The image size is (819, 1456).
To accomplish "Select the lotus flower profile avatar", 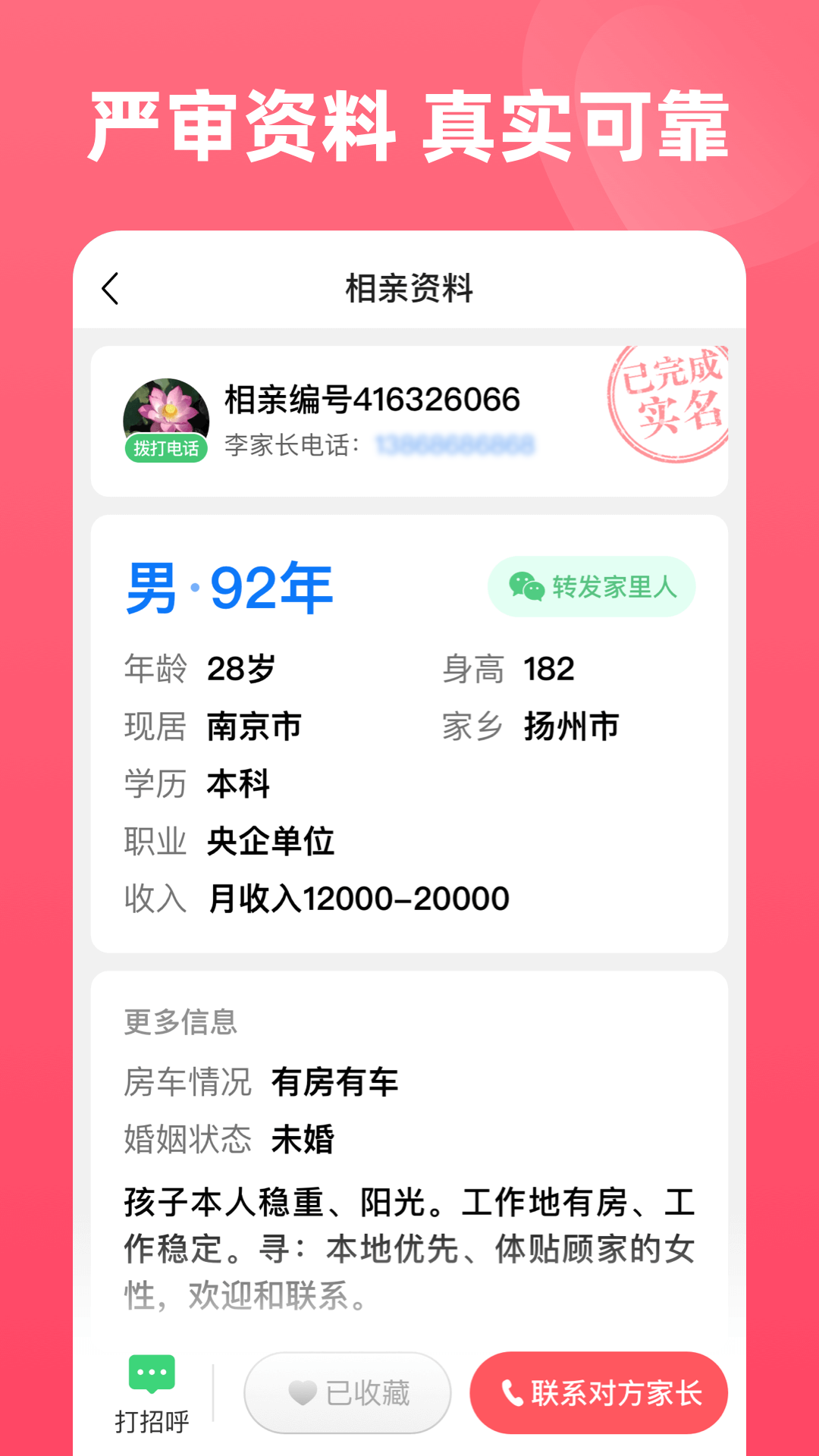I will pyautogui.click(x=167, y=406).
